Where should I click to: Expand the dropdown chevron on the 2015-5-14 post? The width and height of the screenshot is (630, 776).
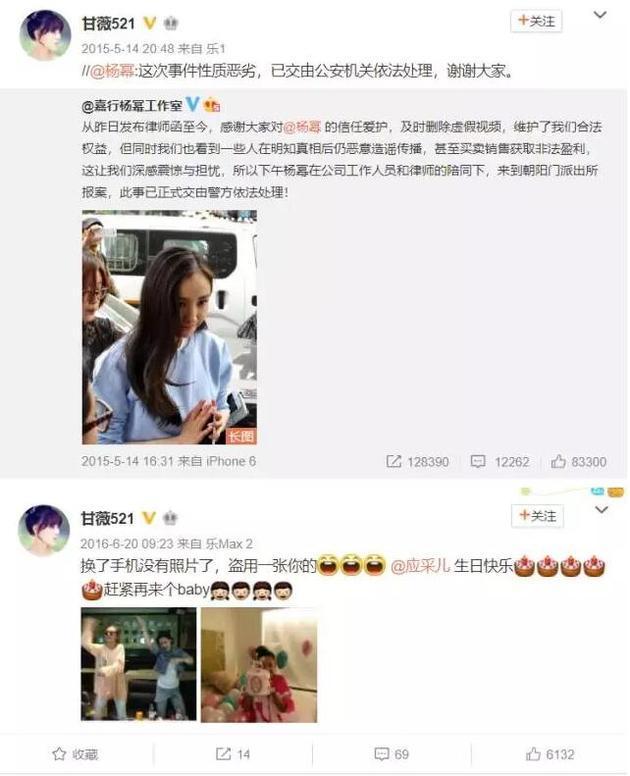pos(600,16)
